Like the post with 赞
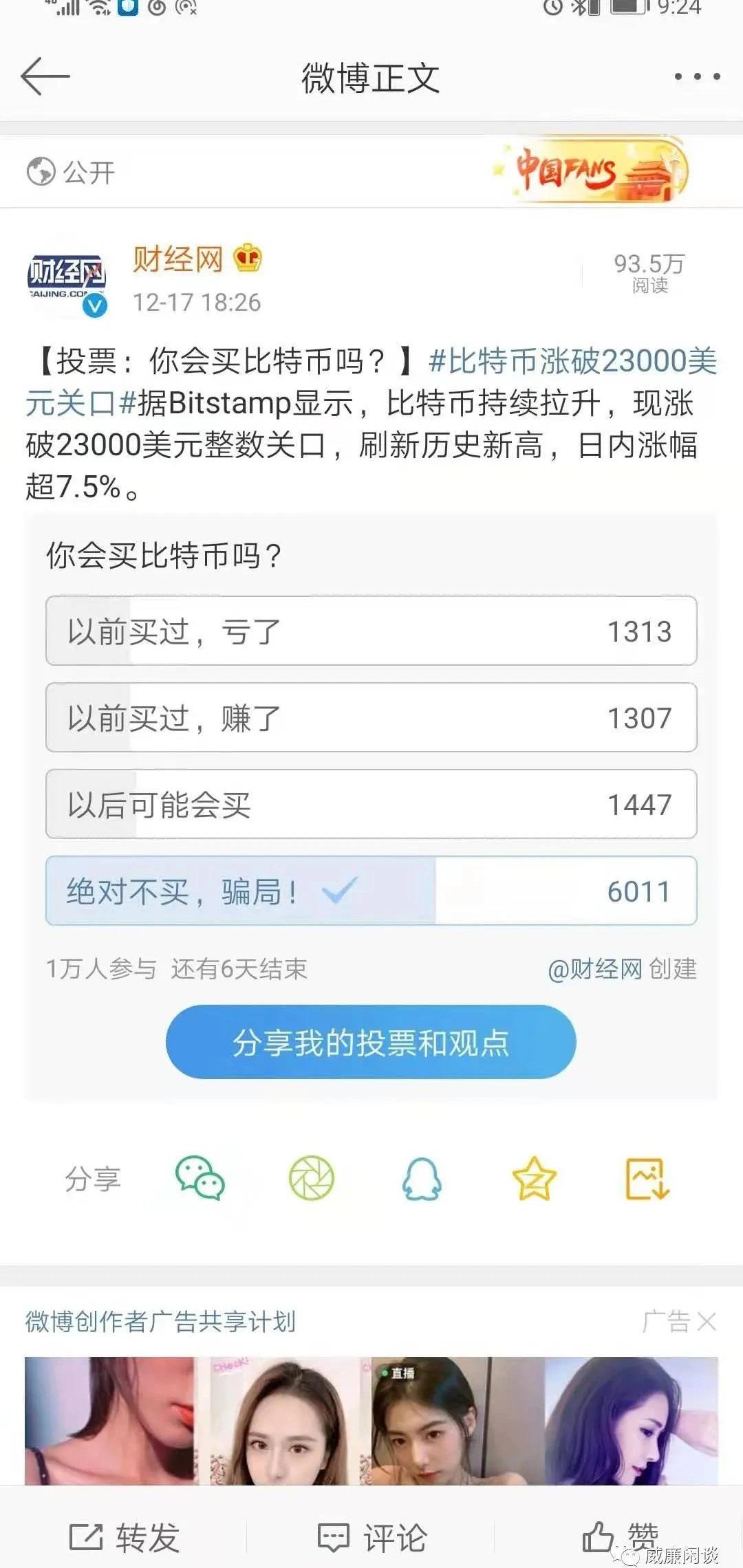Image resolution: width=743 pixels, height=1568 pixels. 619,1536
